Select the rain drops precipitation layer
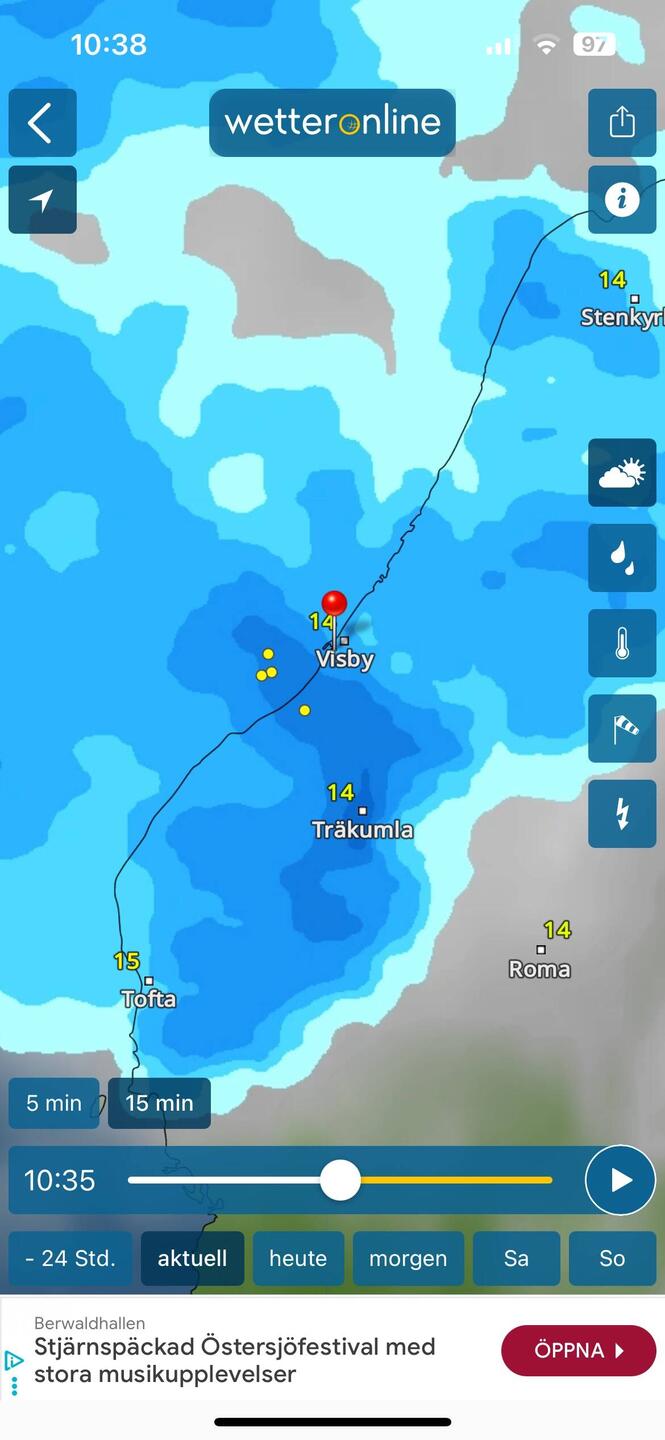665x1440 pixels. [x=621, y=558]
